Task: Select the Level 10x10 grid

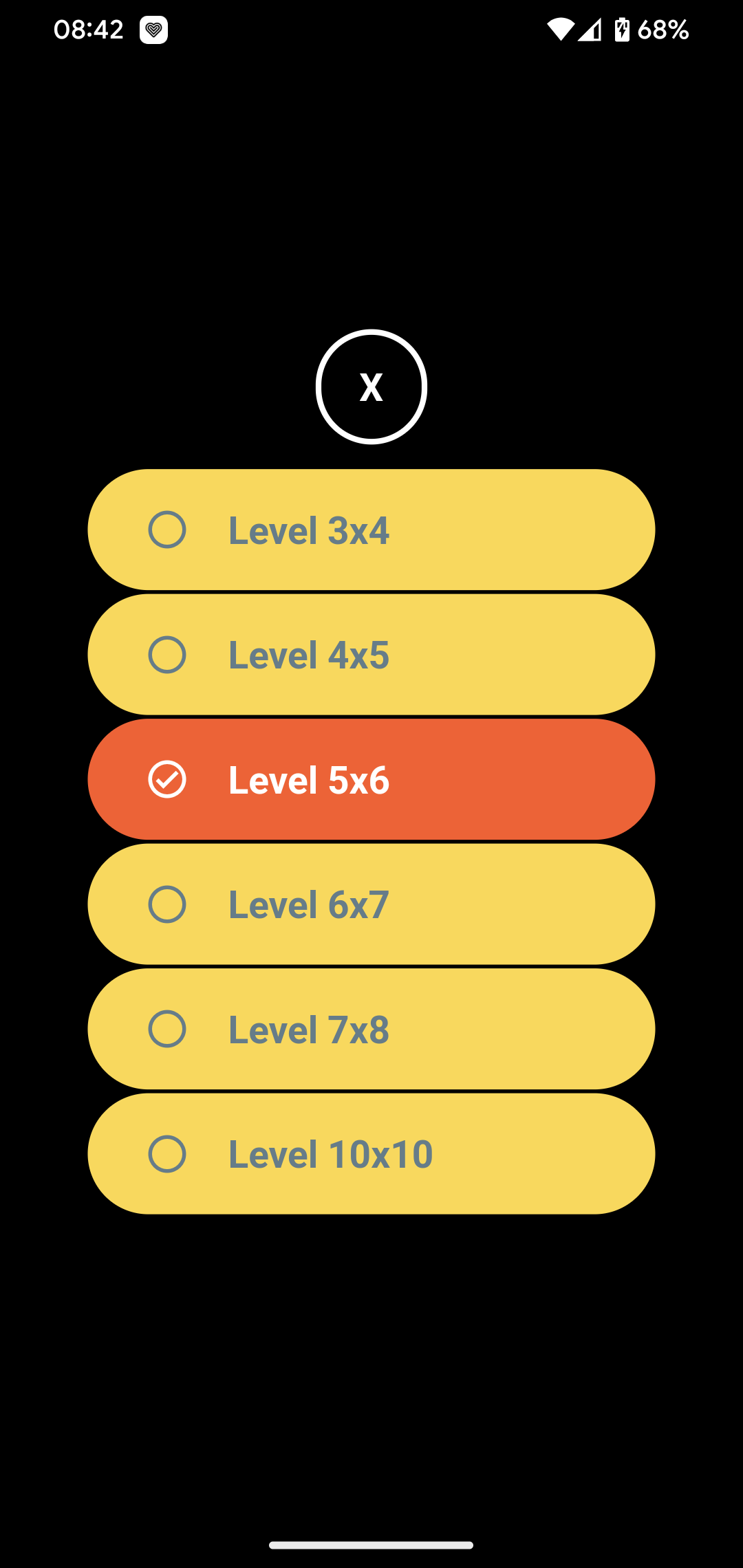Action: click(x=371, y=1154)
